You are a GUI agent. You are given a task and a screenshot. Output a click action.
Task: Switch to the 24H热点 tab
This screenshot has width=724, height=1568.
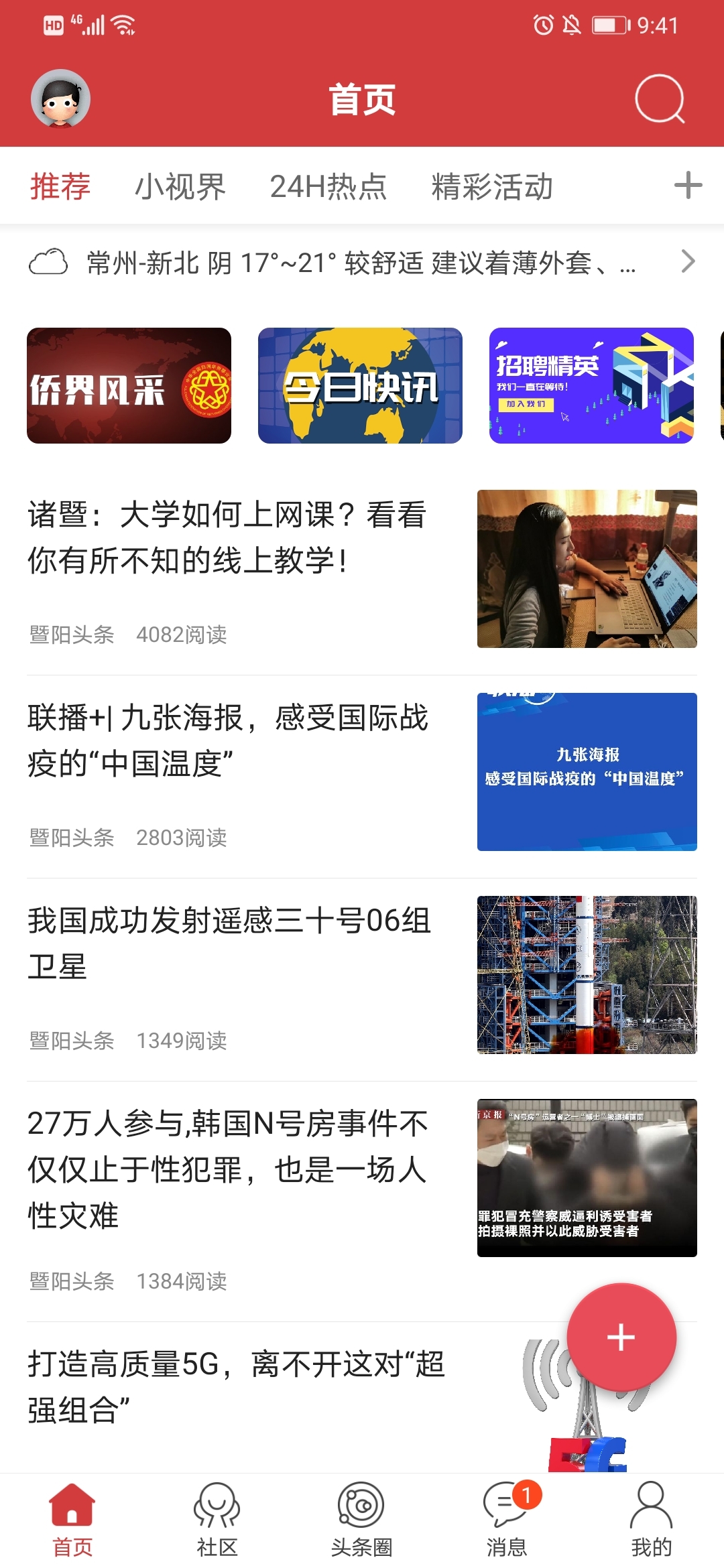[x=328, y=188]
